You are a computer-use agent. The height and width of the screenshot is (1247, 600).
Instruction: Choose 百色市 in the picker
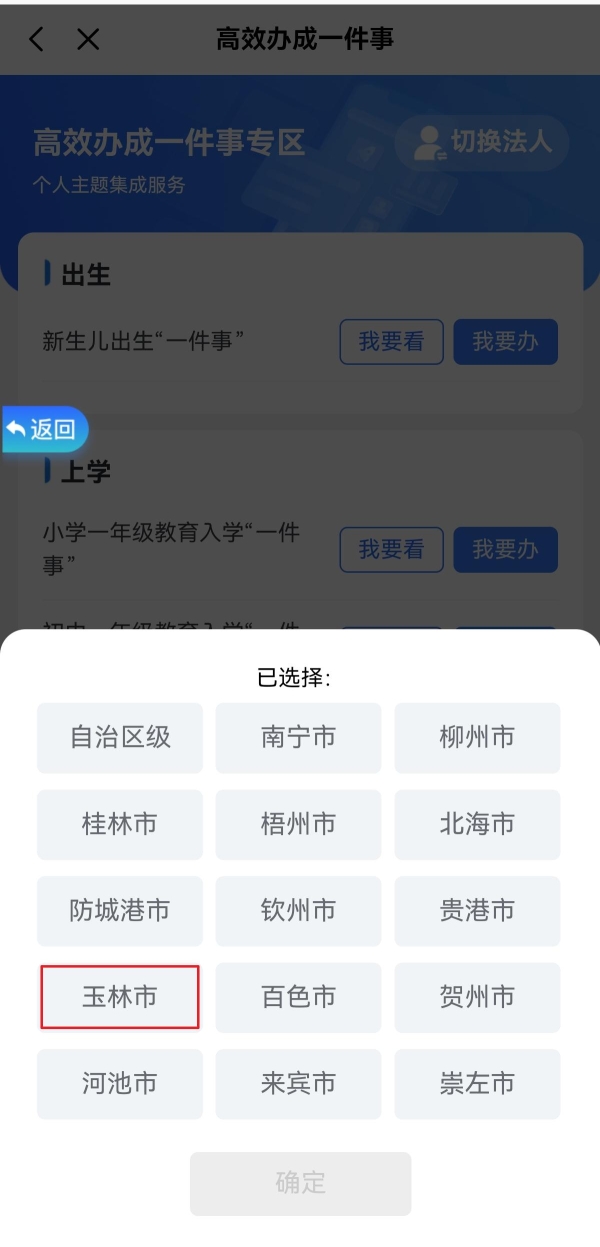click(x=298, y=997)
